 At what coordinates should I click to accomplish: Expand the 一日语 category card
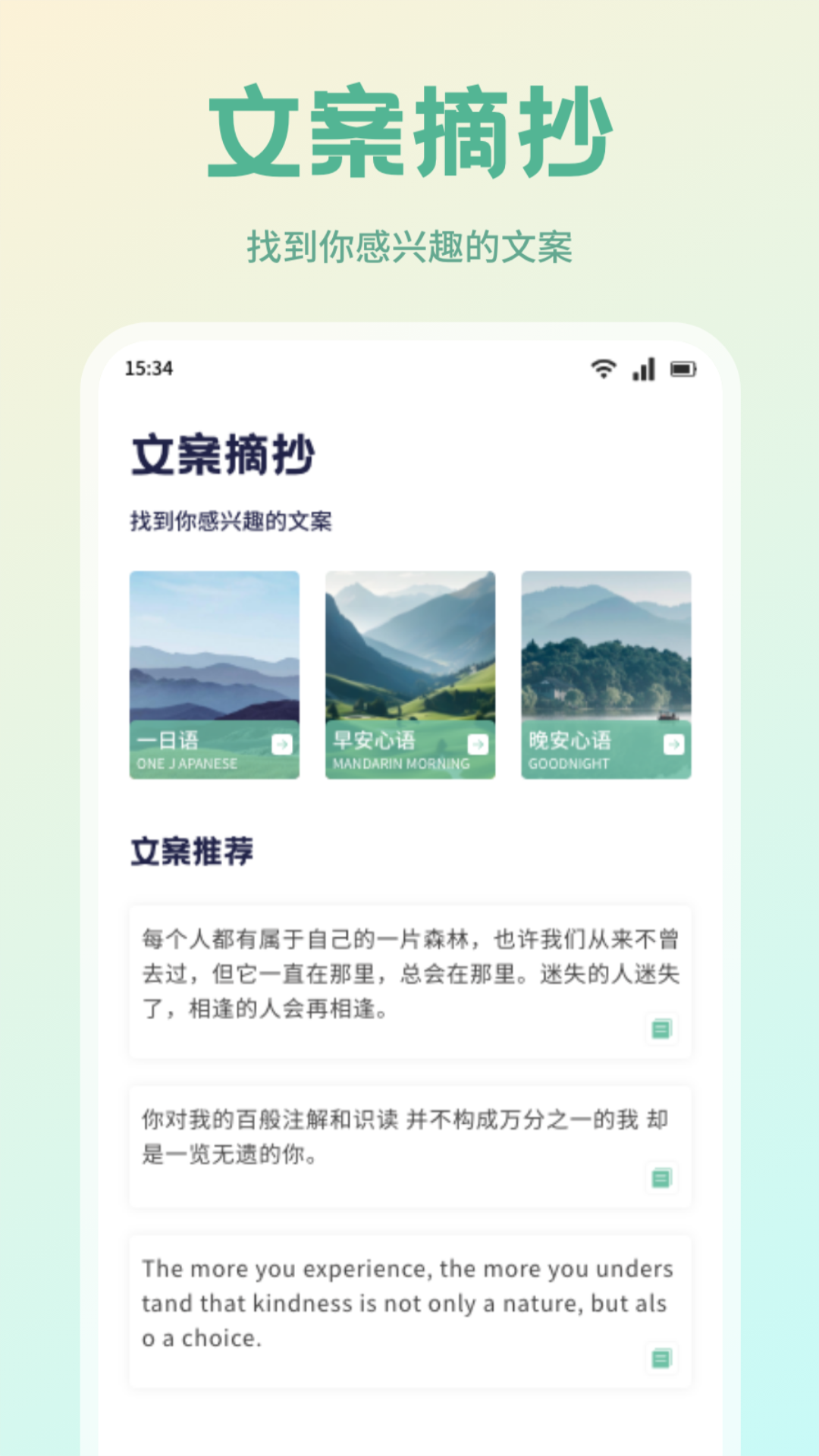pos(215,675)
